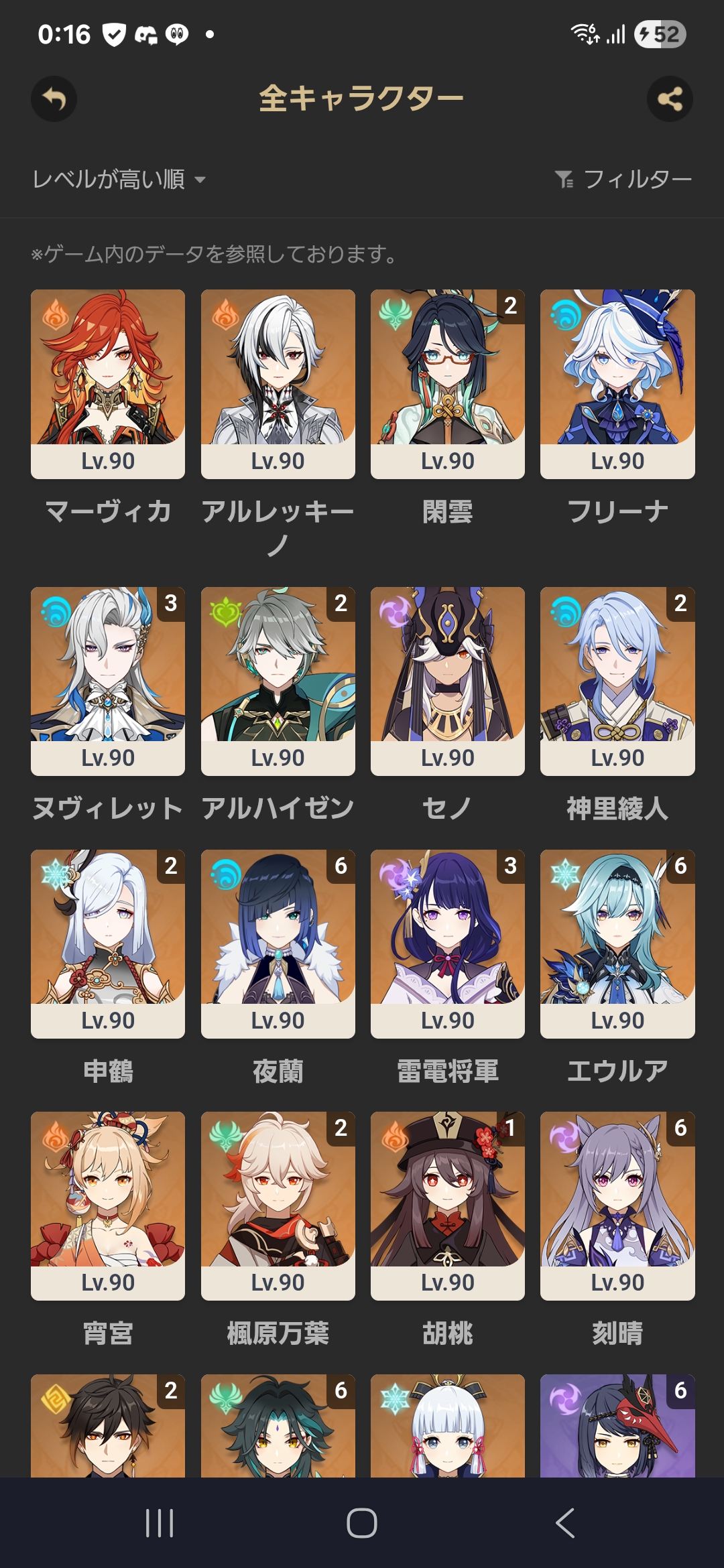This screenshot has width=724, height=1568.
Task: View 神里綾人 character card
Action: pos(617,680)
